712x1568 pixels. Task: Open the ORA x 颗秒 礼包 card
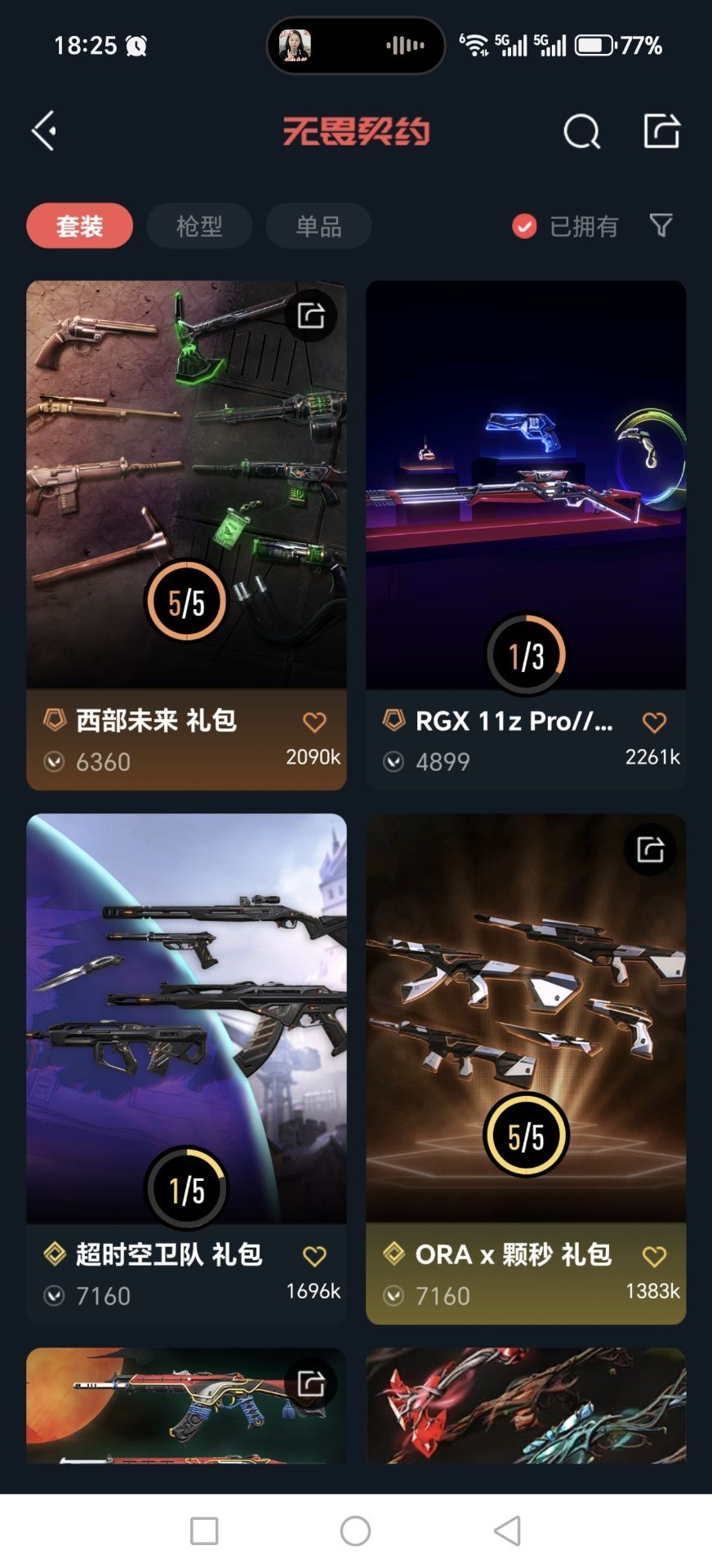click(x=526, y=1068)
